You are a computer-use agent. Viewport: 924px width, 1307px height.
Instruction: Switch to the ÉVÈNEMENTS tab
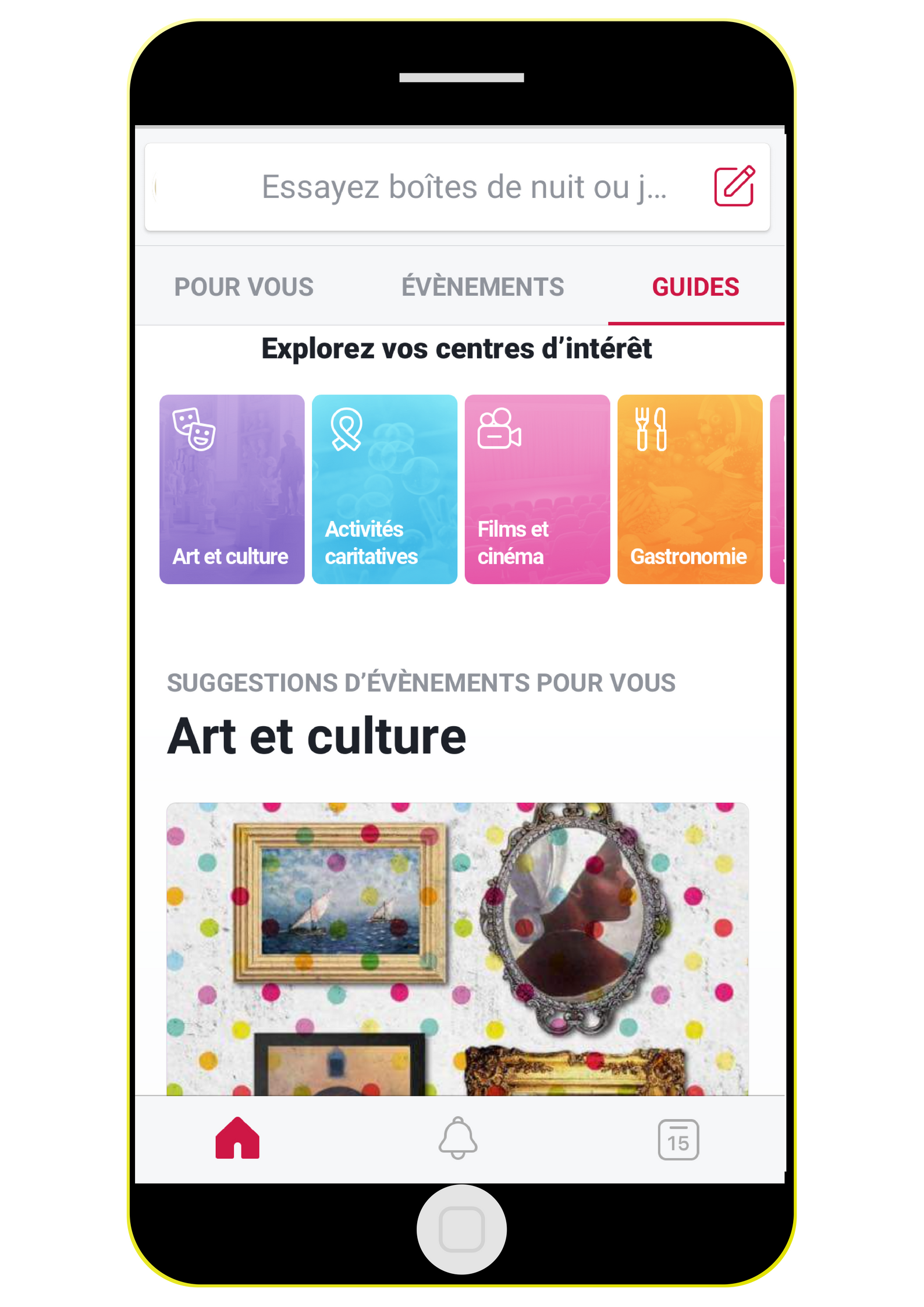482,287
